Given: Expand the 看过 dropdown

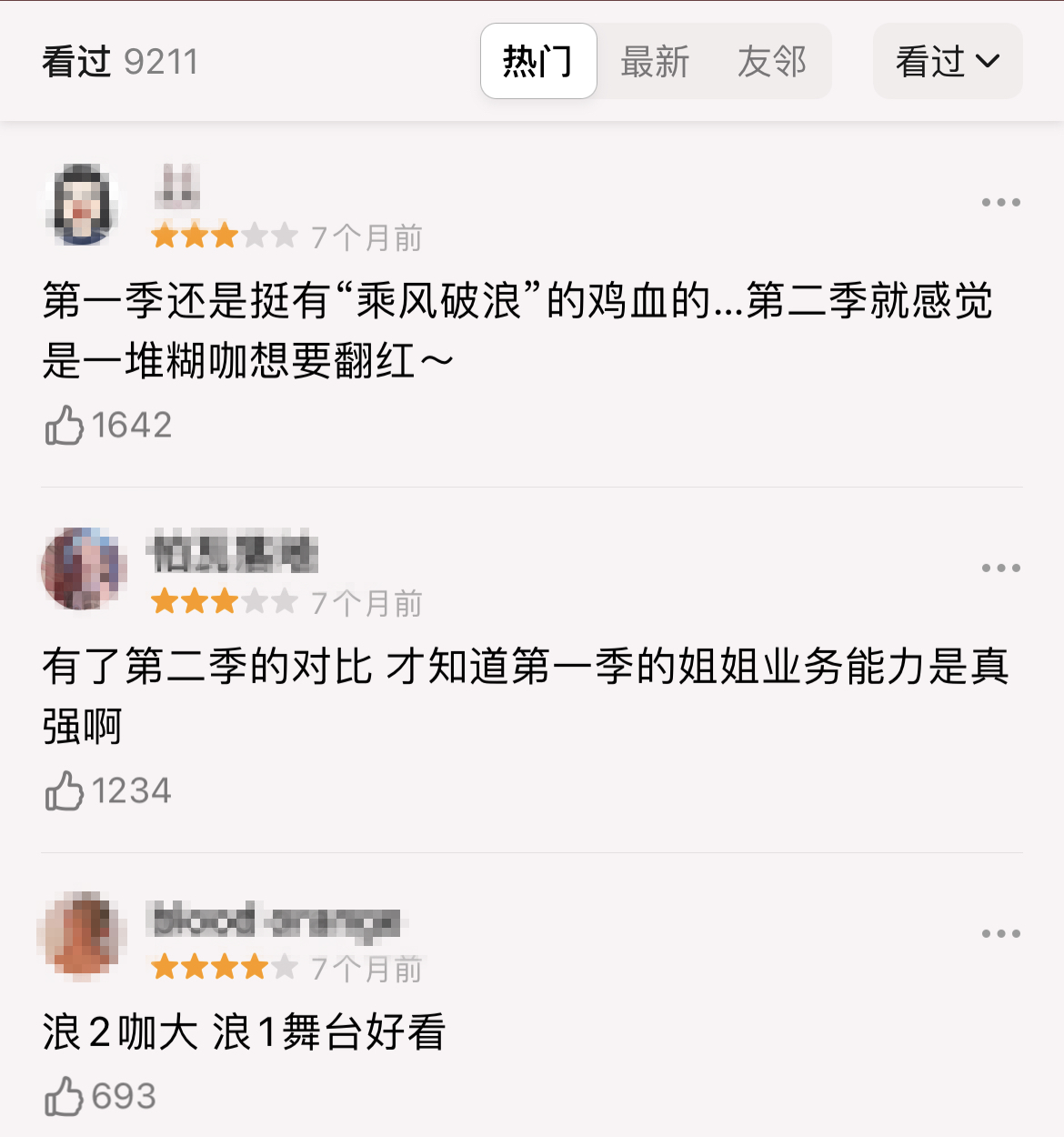Looking at the screenshot, I should 947,62.
